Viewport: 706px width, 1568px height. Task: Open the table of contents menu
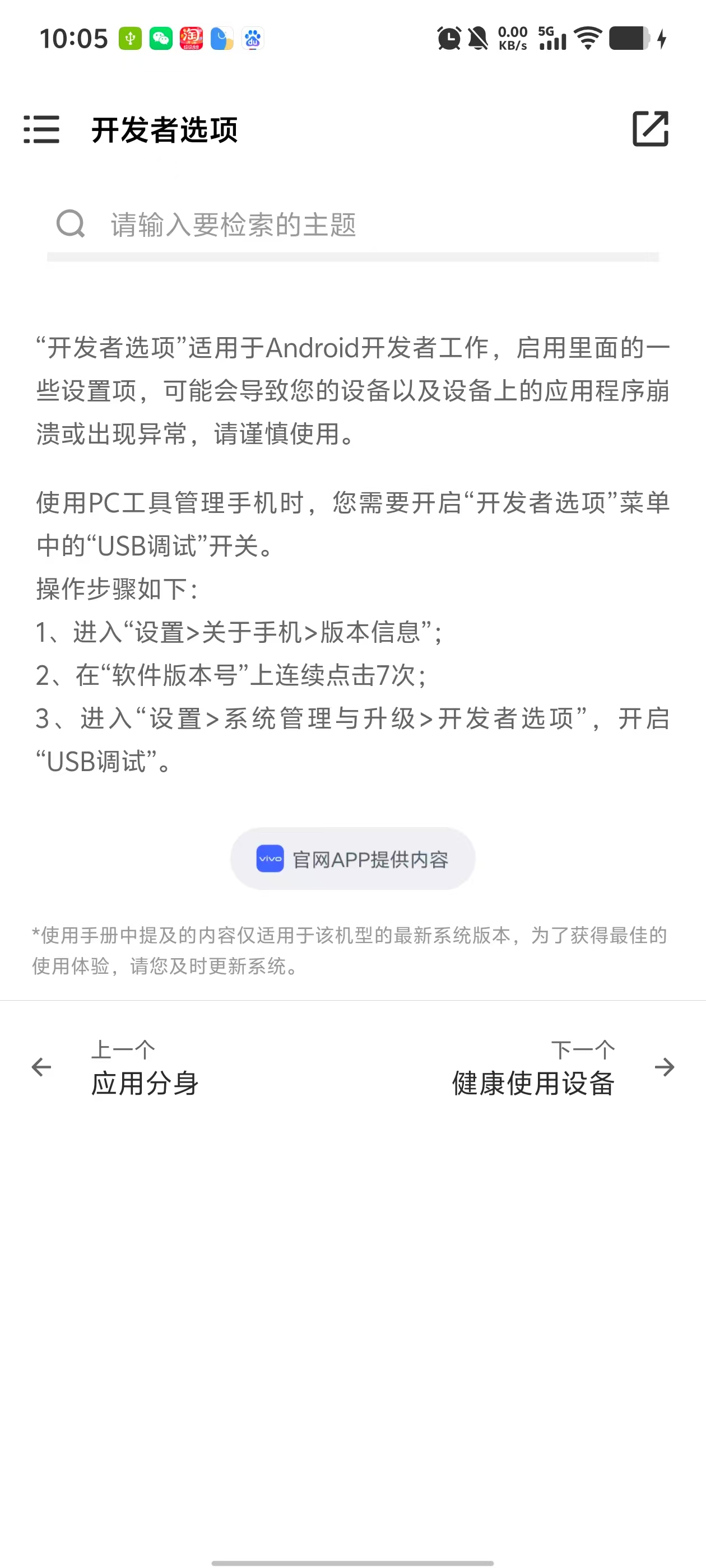pos(41,130)
